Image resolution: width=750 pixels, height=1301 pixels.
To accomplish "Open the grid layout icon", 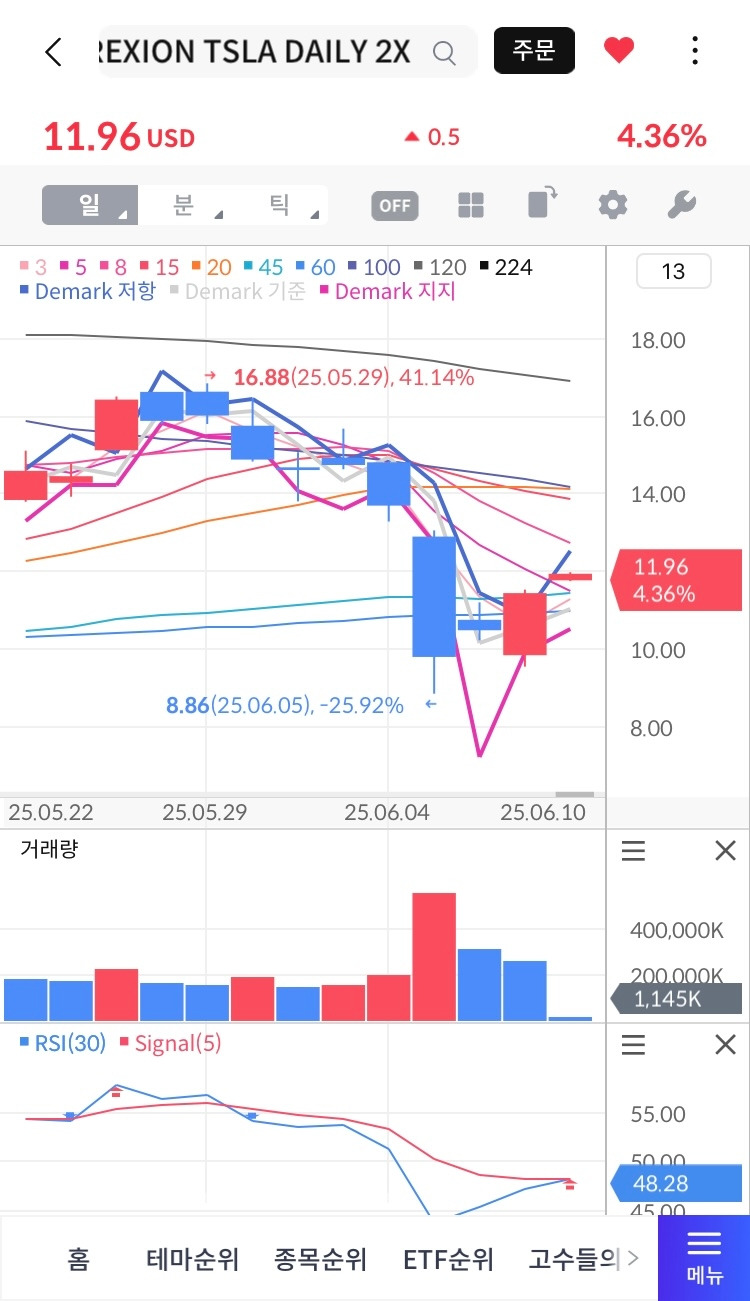I will [471, 205].
